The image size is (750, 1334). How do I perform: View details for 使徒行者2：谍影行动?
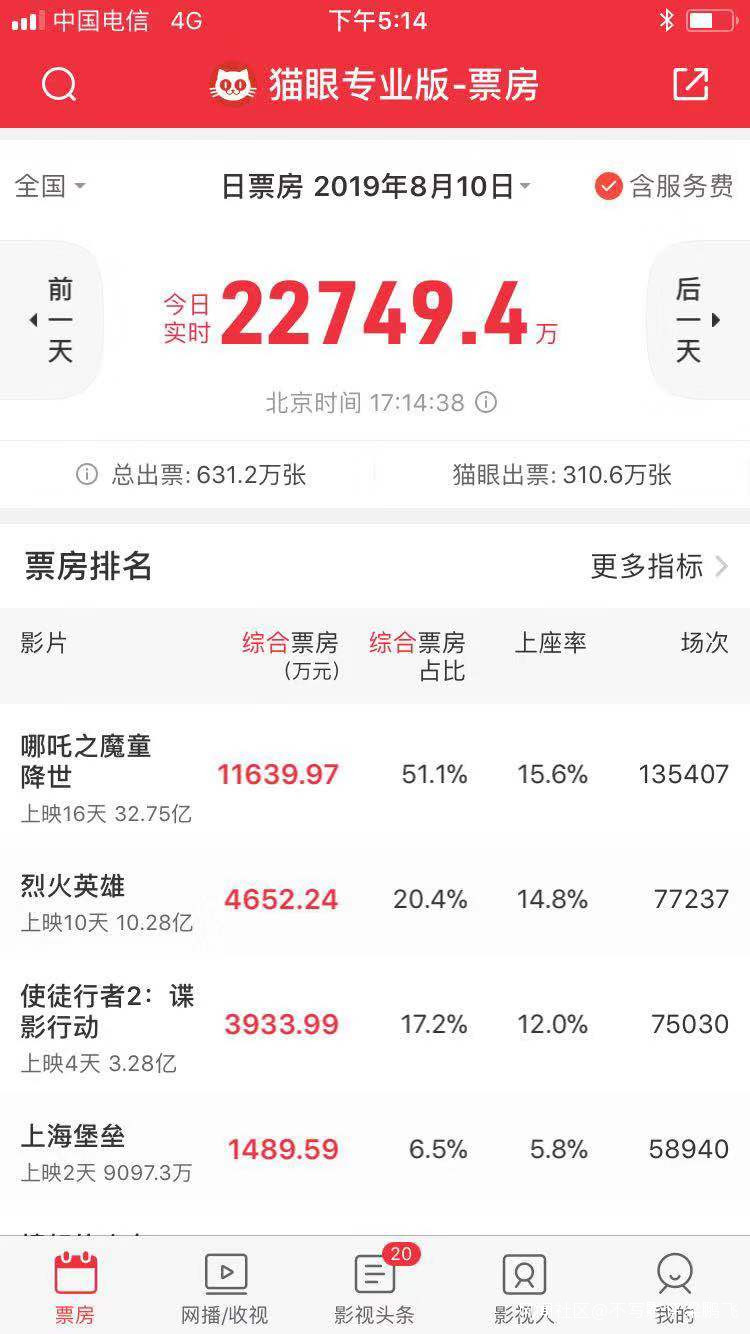point(375,1024)
